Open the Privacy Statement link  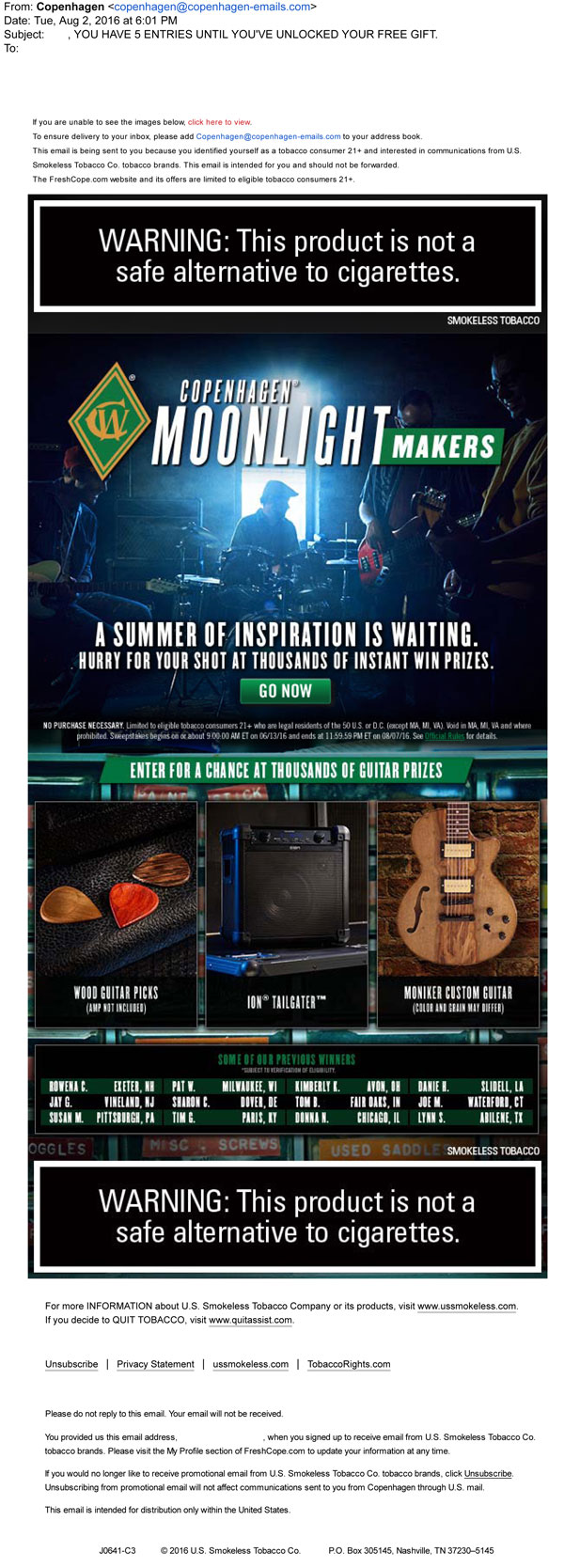pos(155,1364)
